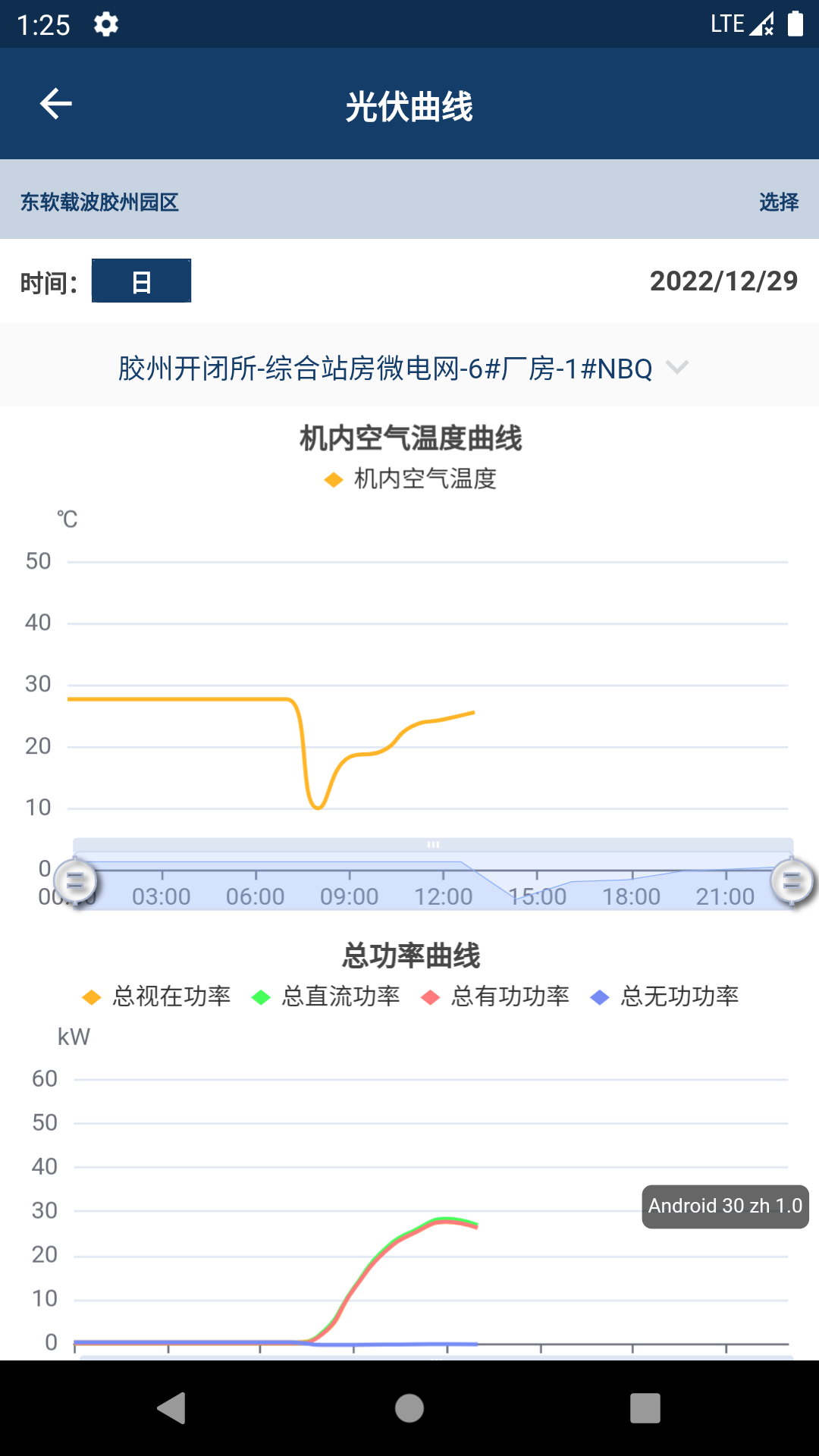Open the 日 time period selector
The image size is (819, 1456).
click(141, 281)
